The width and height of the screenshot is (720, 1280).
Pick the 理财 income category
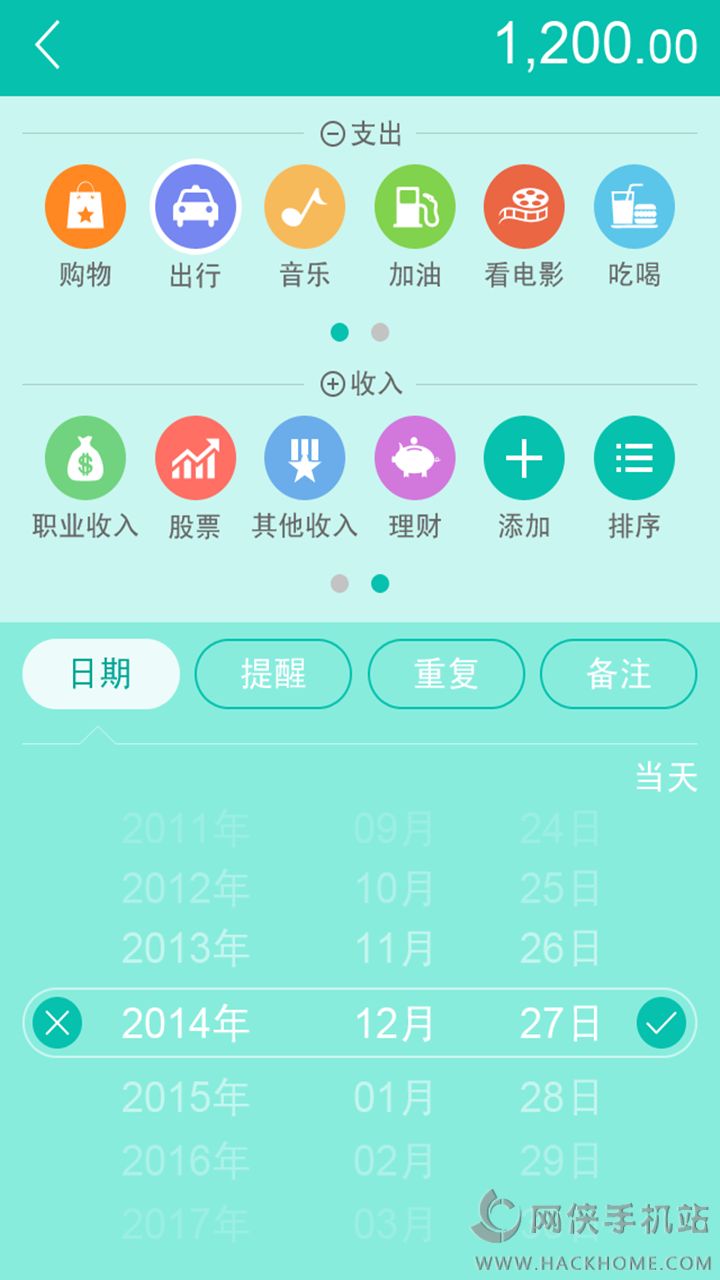[x=415, y=458]
